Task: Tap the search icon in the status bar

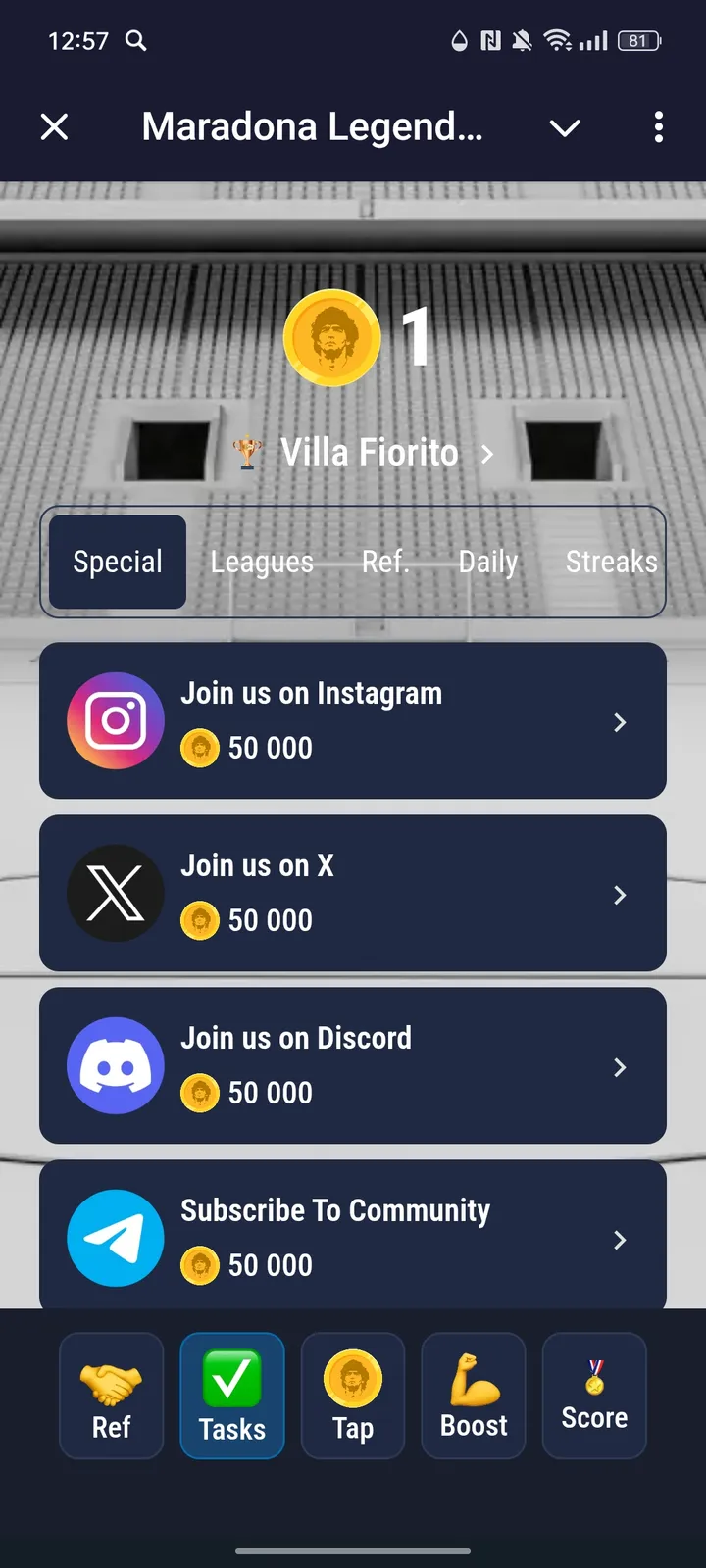Action: point(136,41)
